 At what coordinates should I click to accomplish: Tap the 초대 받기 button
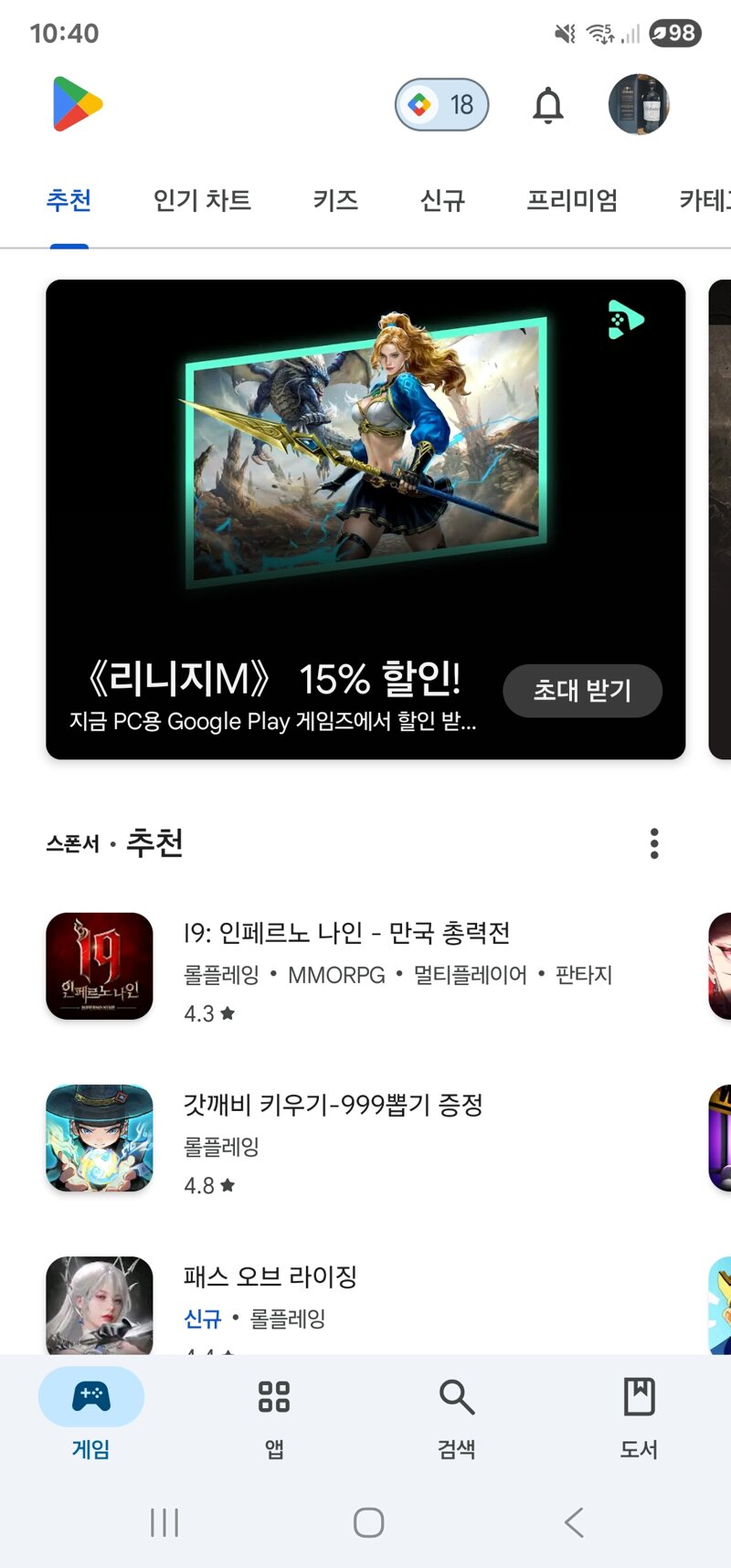tap(582, 691)
